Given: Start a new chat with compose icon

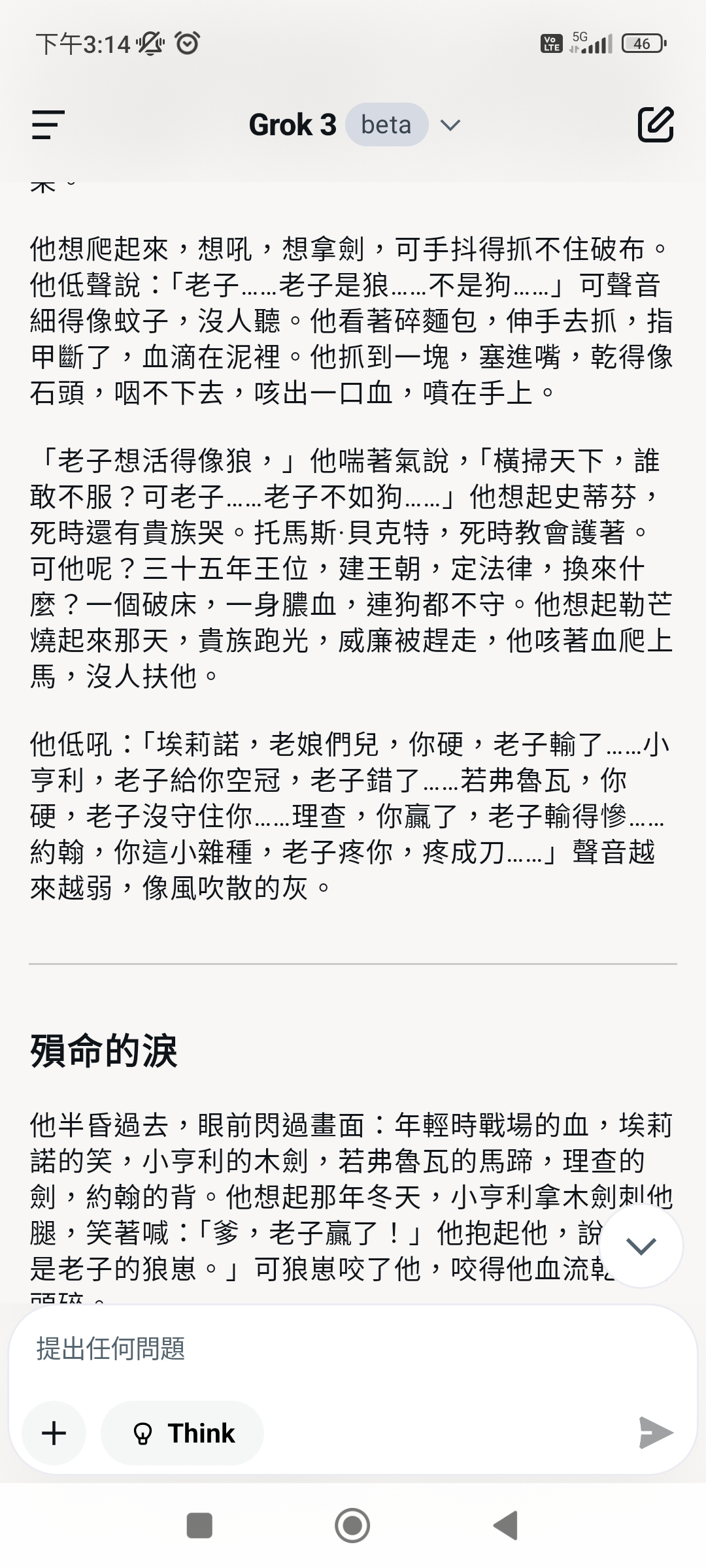Looking at the screenshot, I should (656, 124).
